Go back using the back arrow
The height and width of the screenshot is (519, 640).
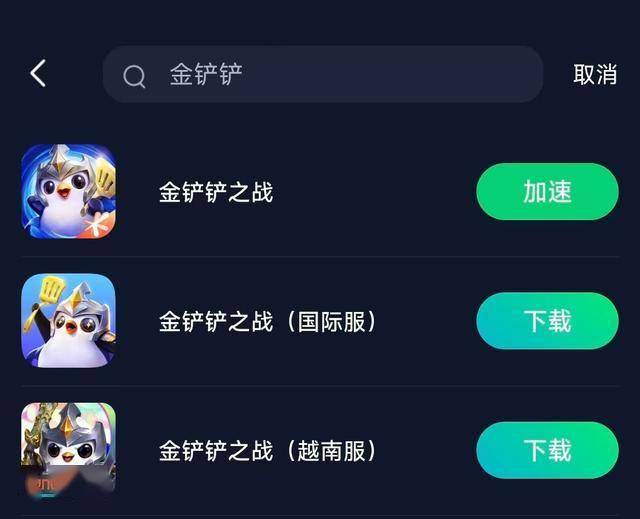click(x=38, y=73)
